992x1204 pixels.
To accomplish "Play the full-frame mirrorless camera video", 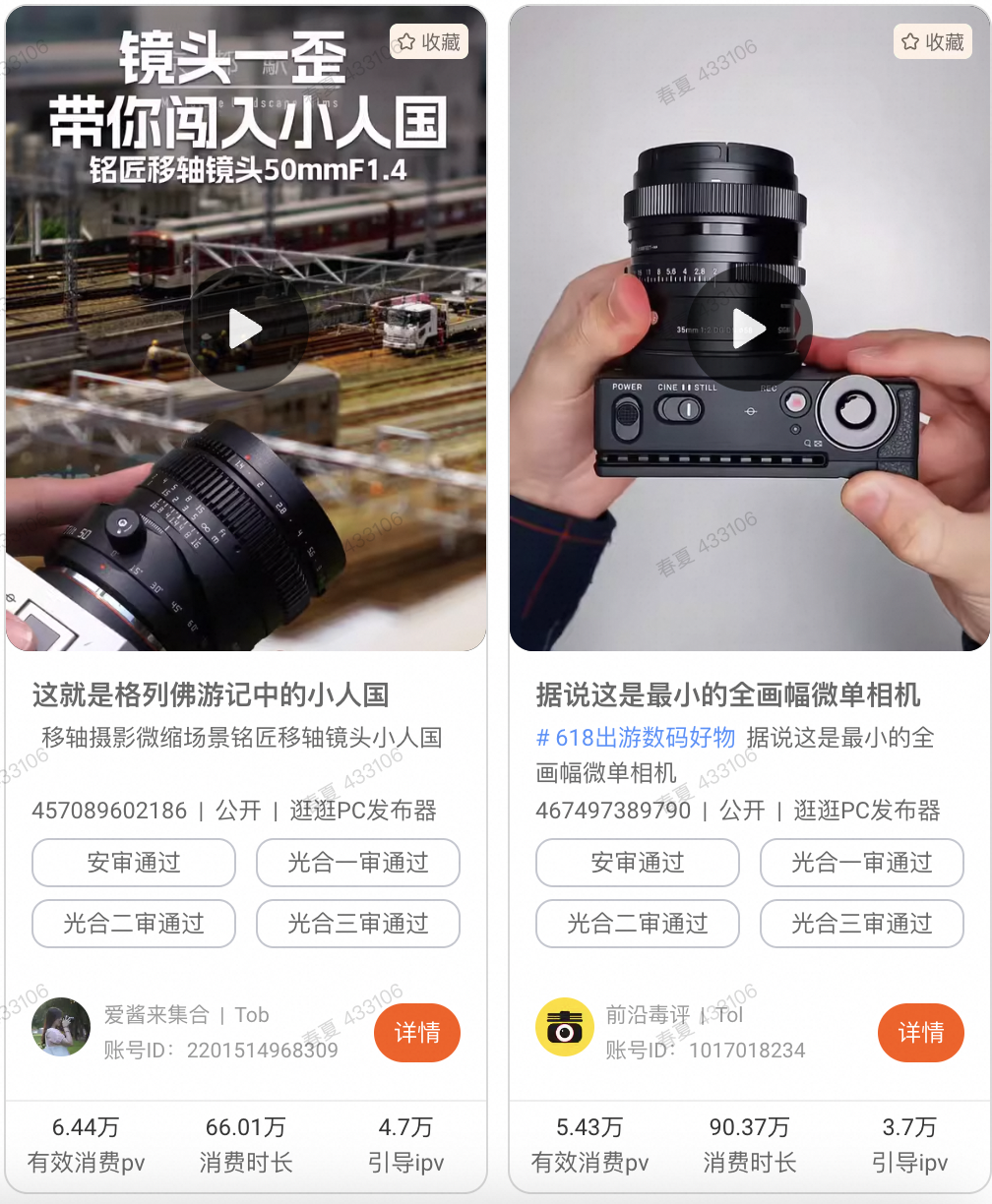I will pos(749,329).
